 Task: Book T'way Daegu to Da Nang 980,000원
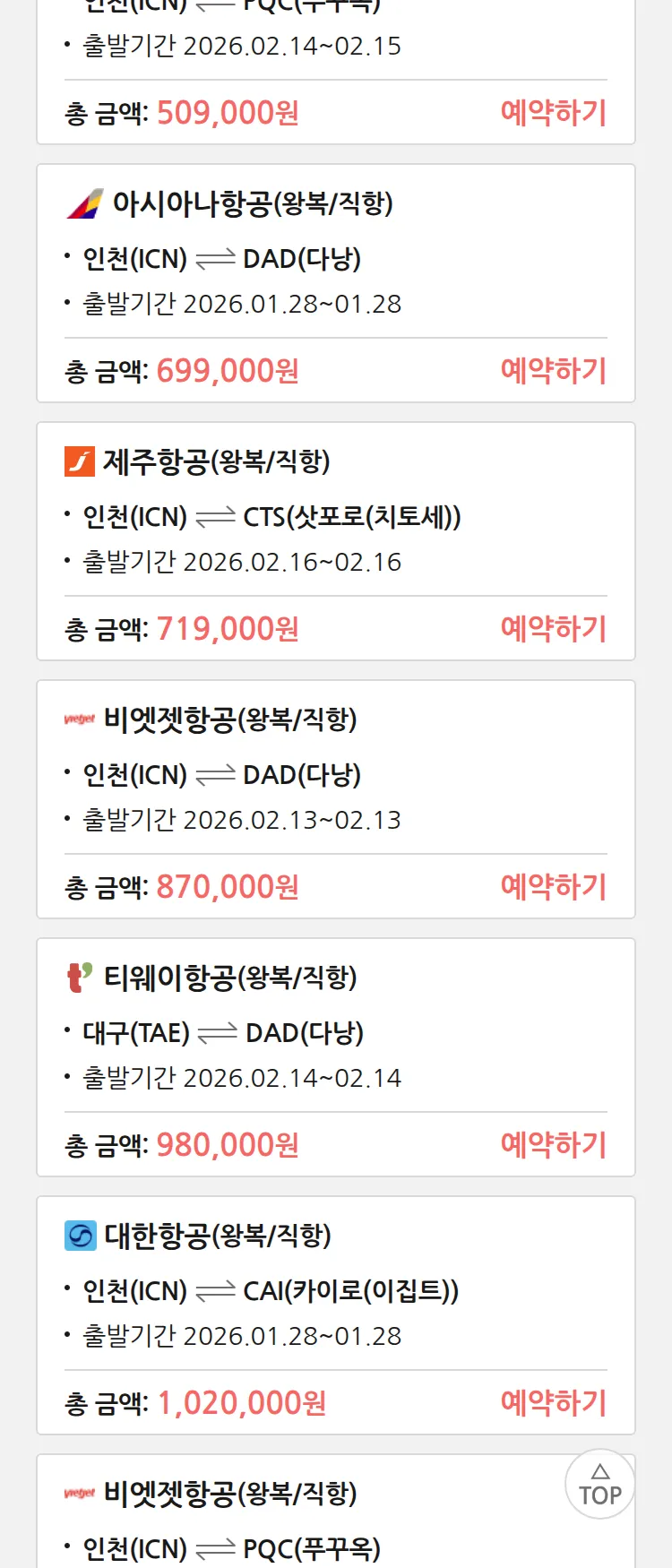pyautogui.click(x=553, y=1145)
